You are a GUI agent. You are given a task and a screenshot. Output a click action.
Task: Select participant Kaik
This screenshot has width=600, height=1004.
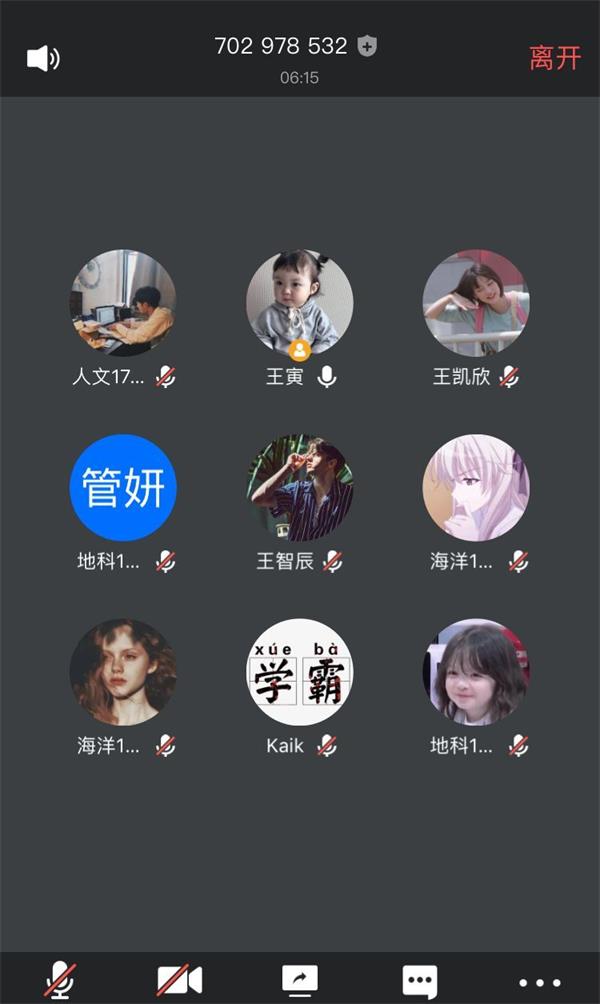tap(299, 672)
